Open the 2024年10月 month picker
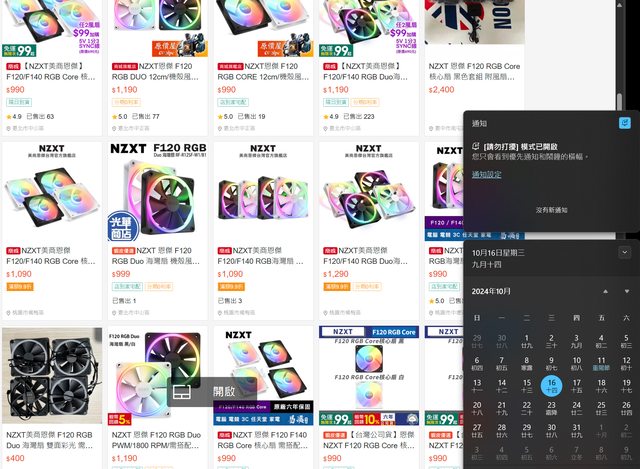The width and height of the screenshot is (640, 469). tap(491, 291)
